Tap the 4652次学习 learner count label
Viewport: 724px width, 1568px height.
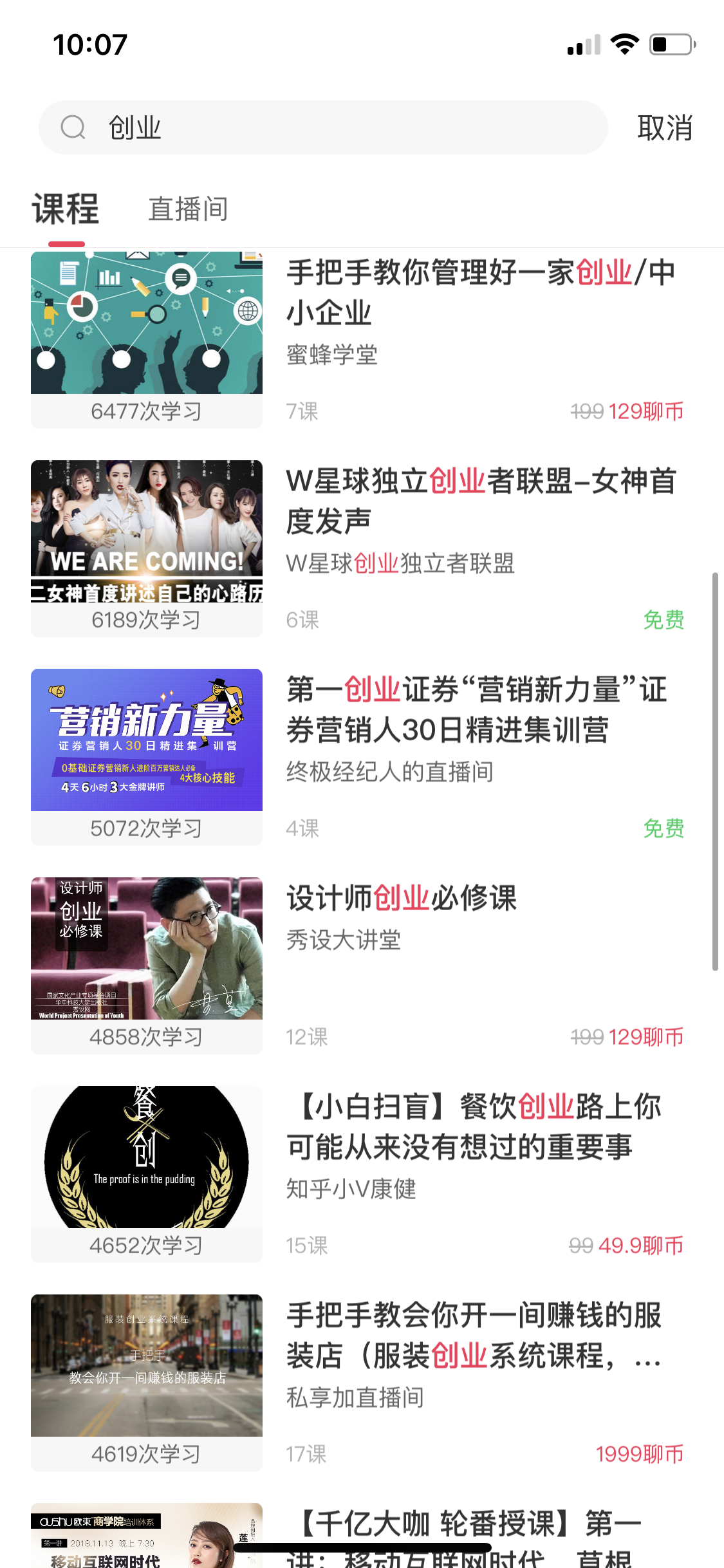pos(146,1245)
